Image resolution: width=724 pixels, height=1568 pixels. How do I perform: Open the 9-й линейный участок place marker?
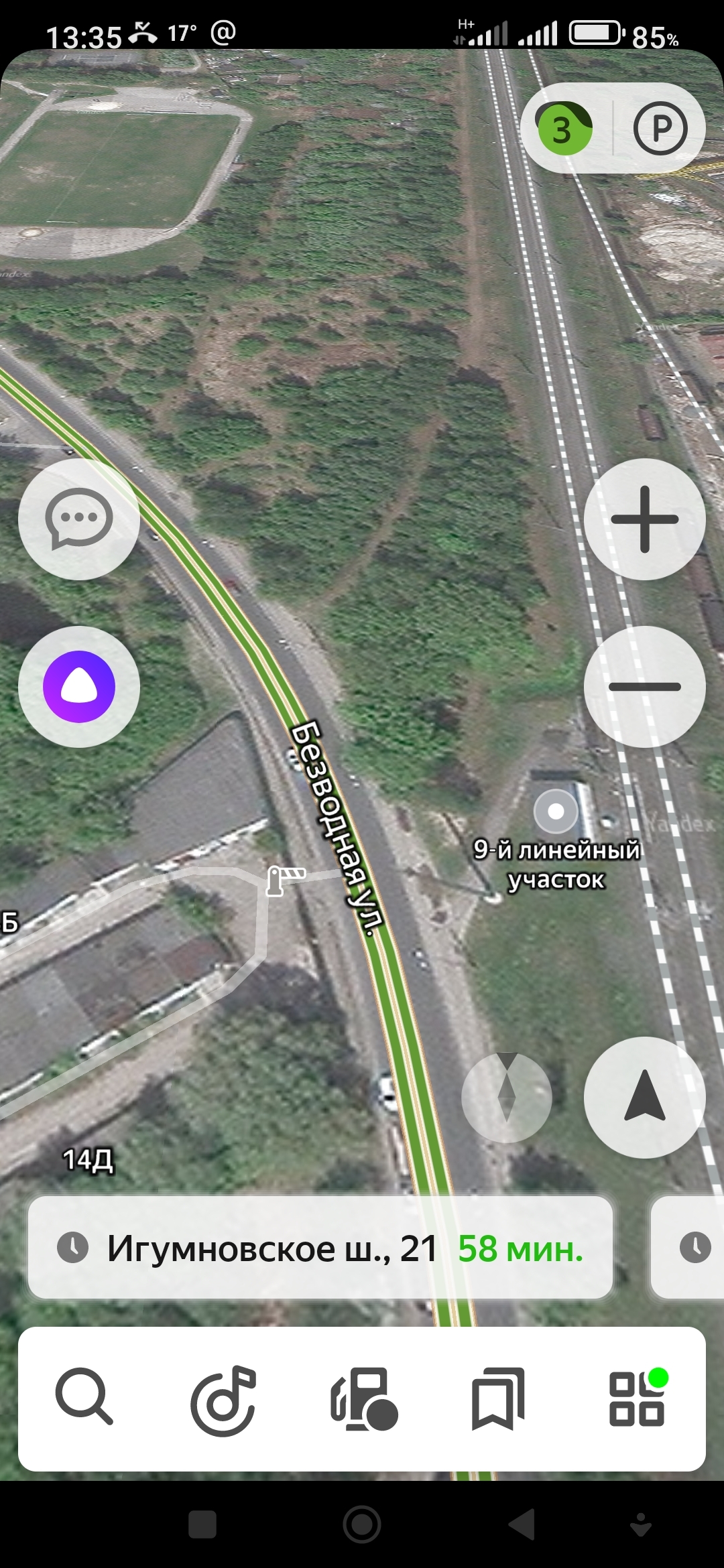[556, 812]
